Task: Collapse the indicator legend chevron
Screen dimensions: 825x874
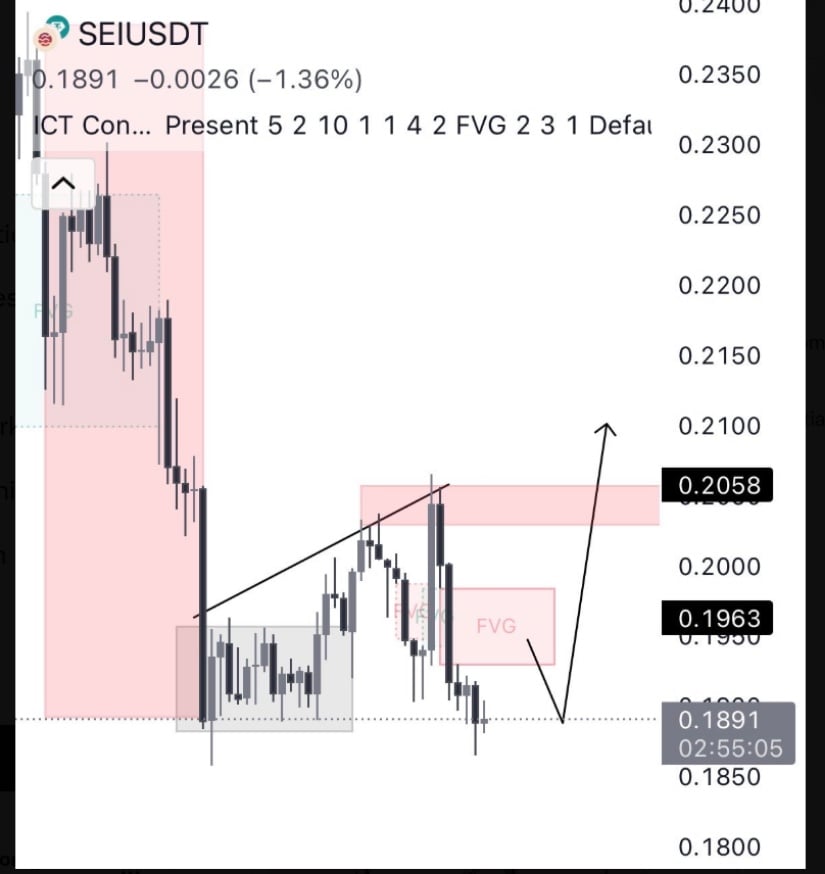Action: [62, 184]
